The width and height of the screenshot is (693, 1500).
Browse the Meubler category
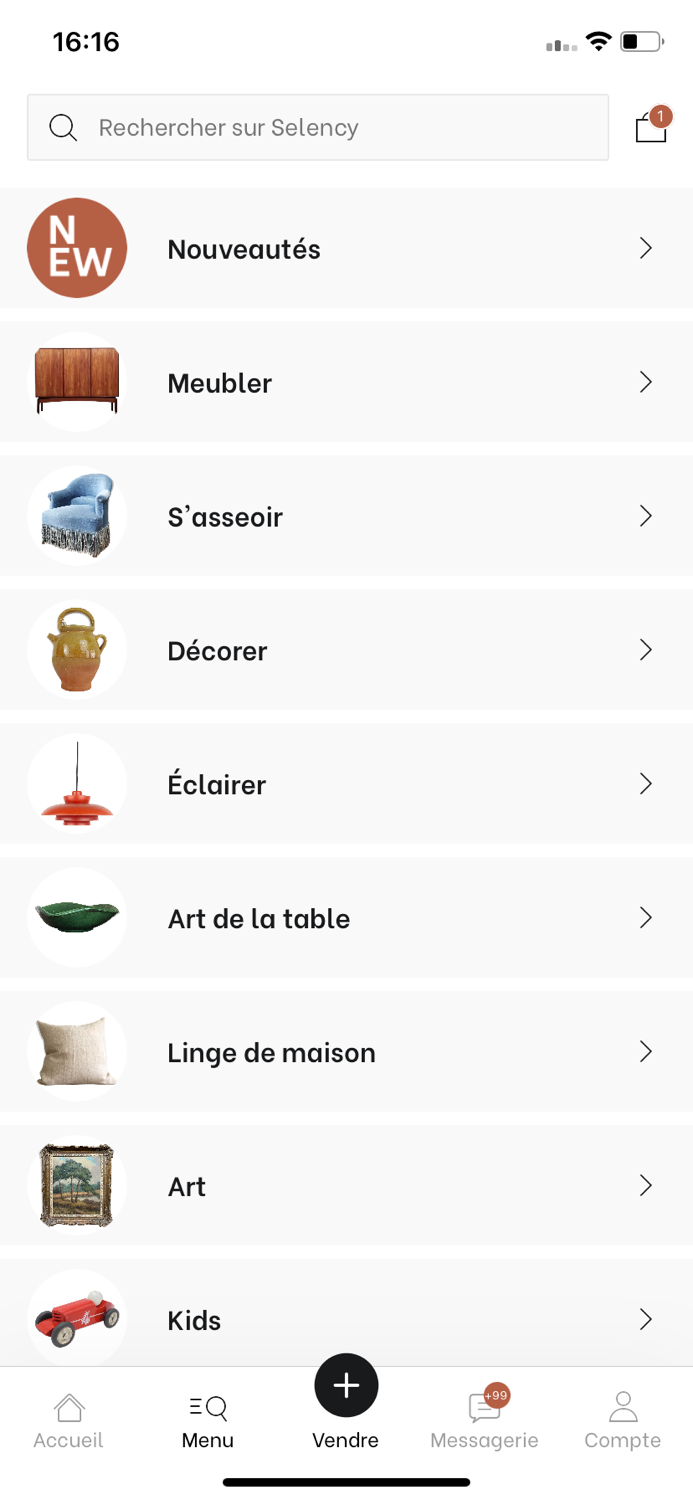coord(346,382)
